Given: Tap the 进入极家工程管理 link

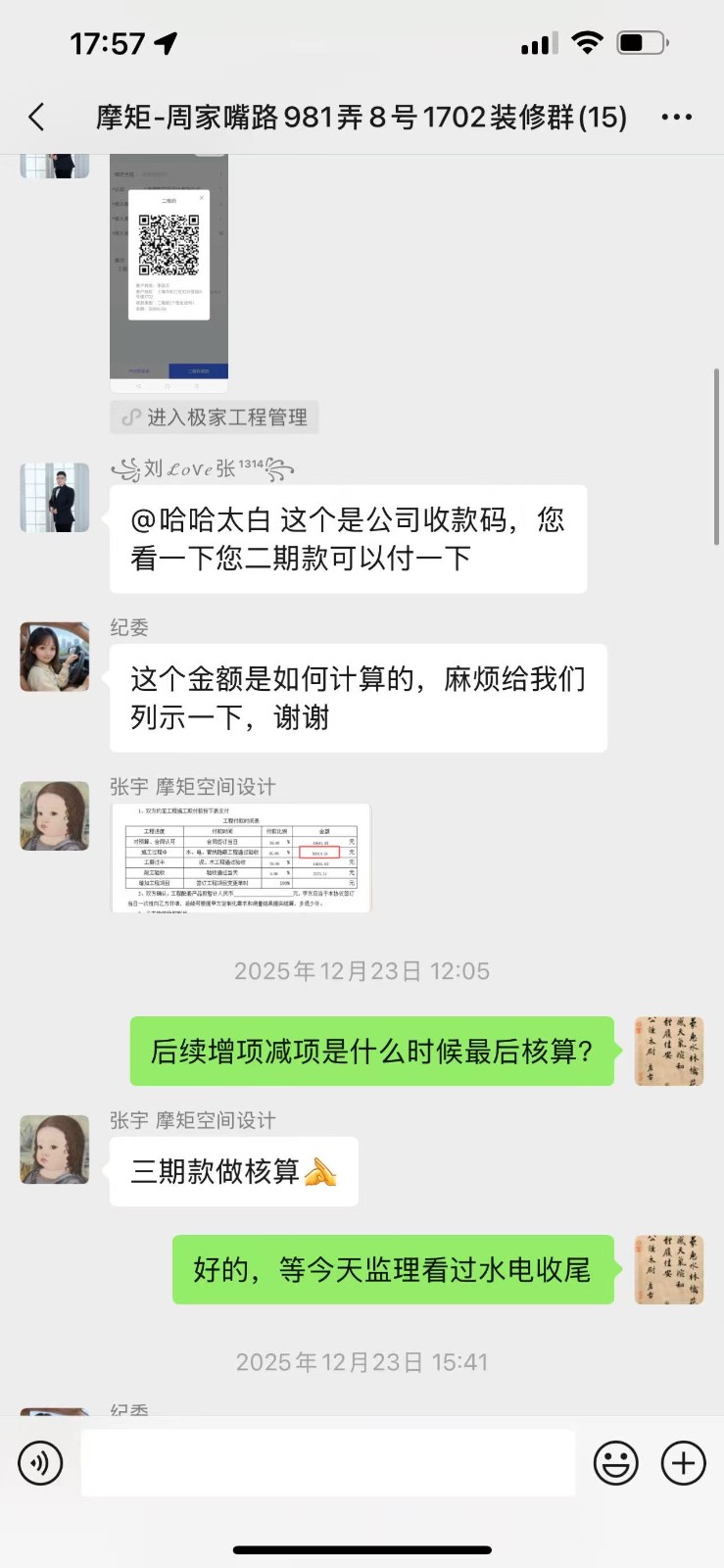Looking at the screenshot, I should click(215, 417).
